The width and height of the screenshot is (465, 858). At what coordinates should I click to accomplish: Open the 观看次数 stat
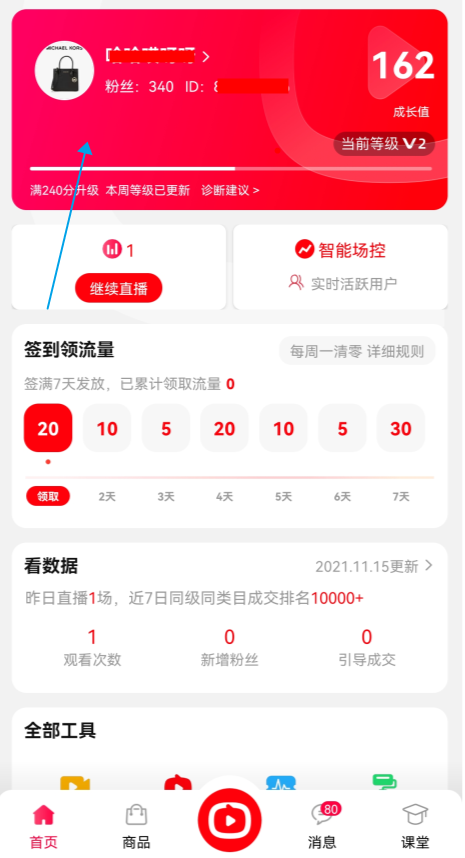[x=92, y=648]
